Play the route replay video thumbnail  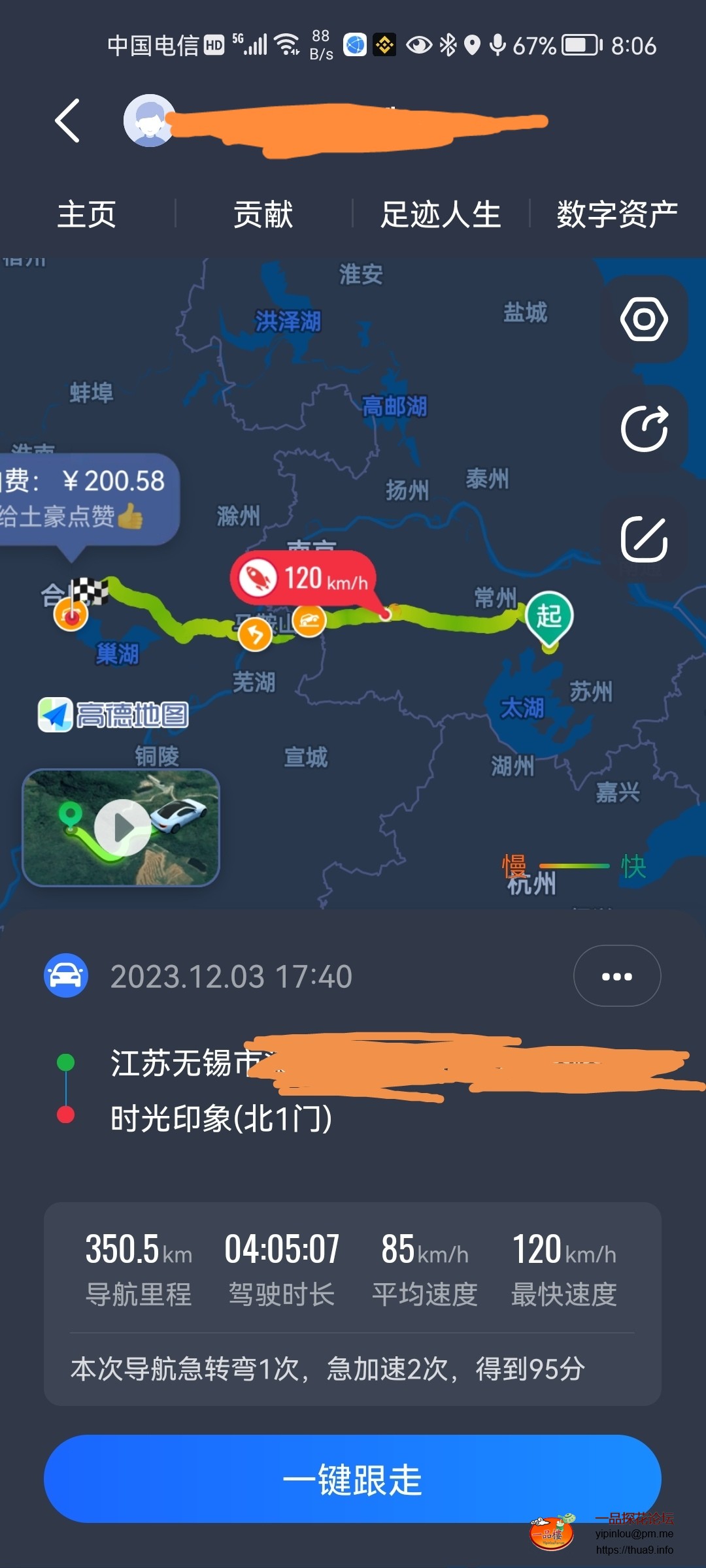(122, 828)
